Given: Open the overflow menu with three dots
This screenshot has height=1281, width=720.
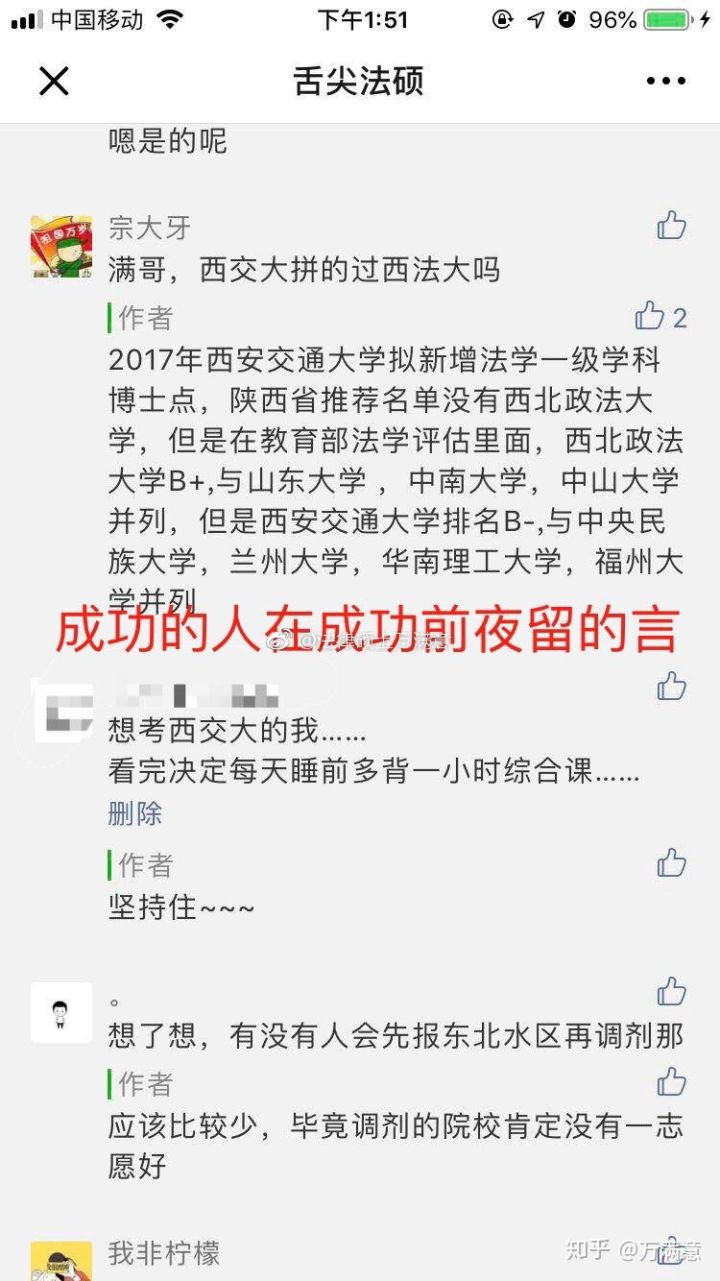Looking at the screenshot, I should coord(665,81).
